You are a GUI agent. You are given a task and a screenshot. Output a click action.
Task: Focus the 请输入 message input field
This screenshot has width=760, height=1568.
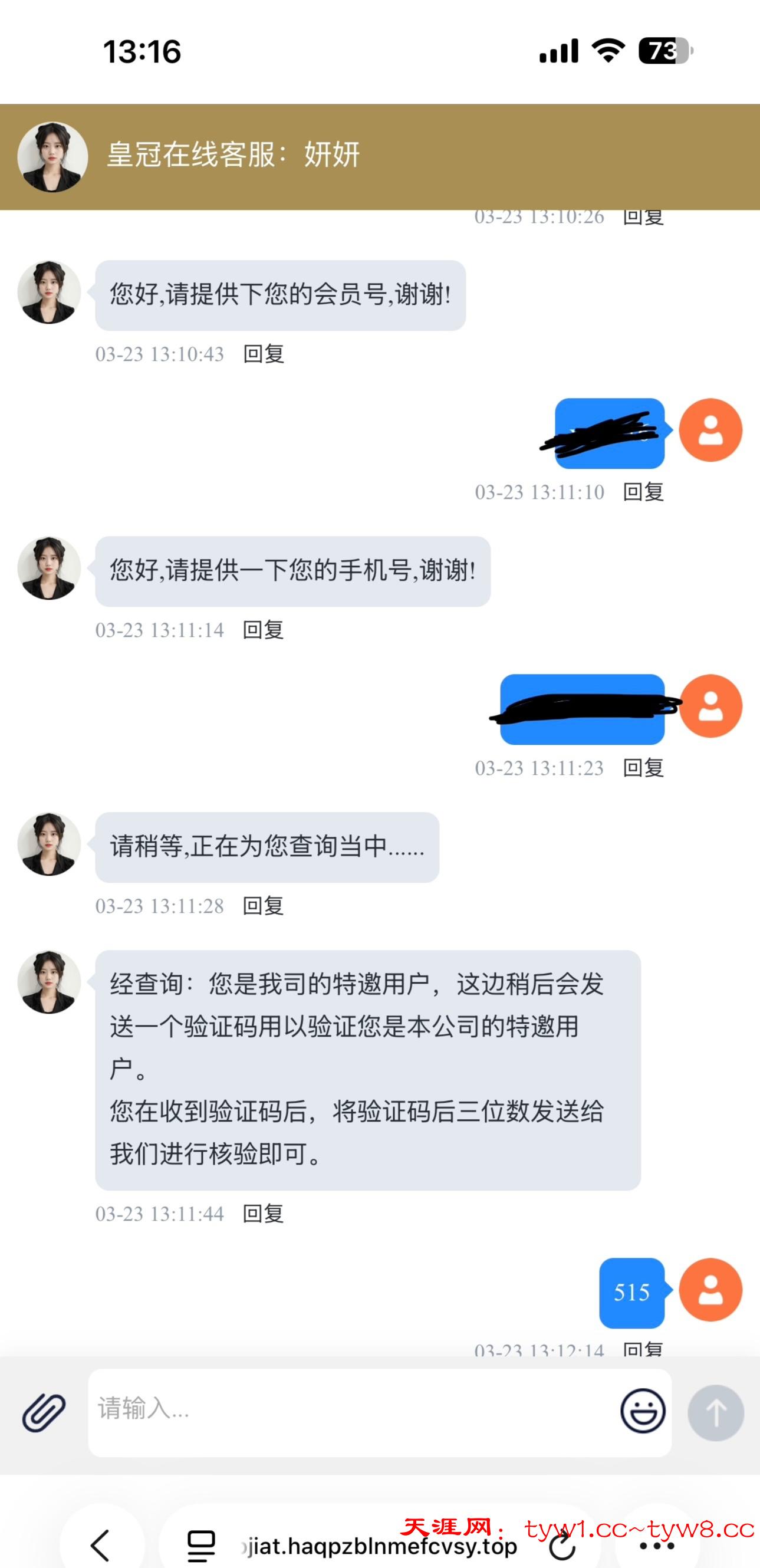pos(353,1412)
